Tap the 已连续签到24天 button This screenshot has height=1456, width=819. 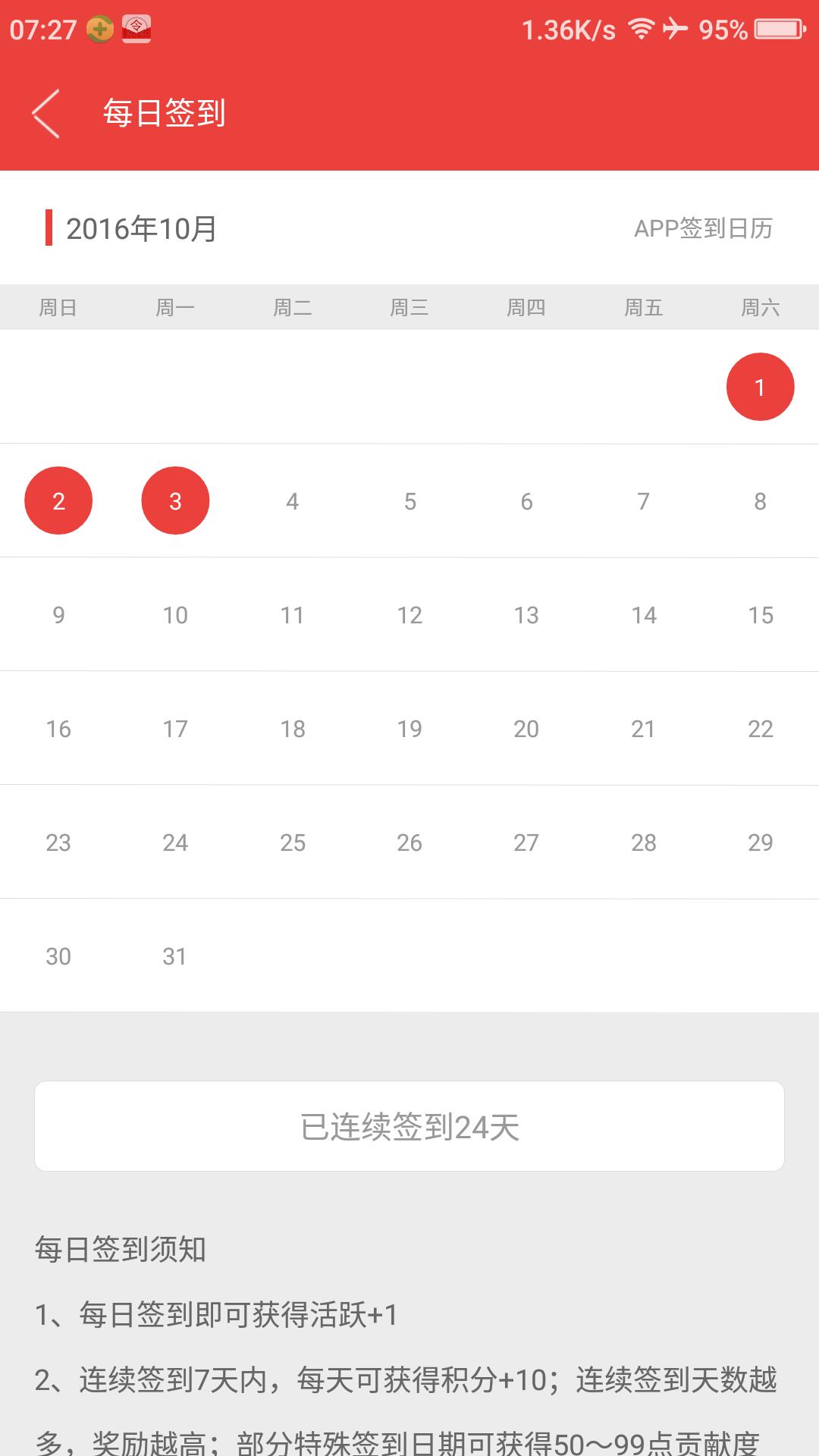[x=409, y=1126]
